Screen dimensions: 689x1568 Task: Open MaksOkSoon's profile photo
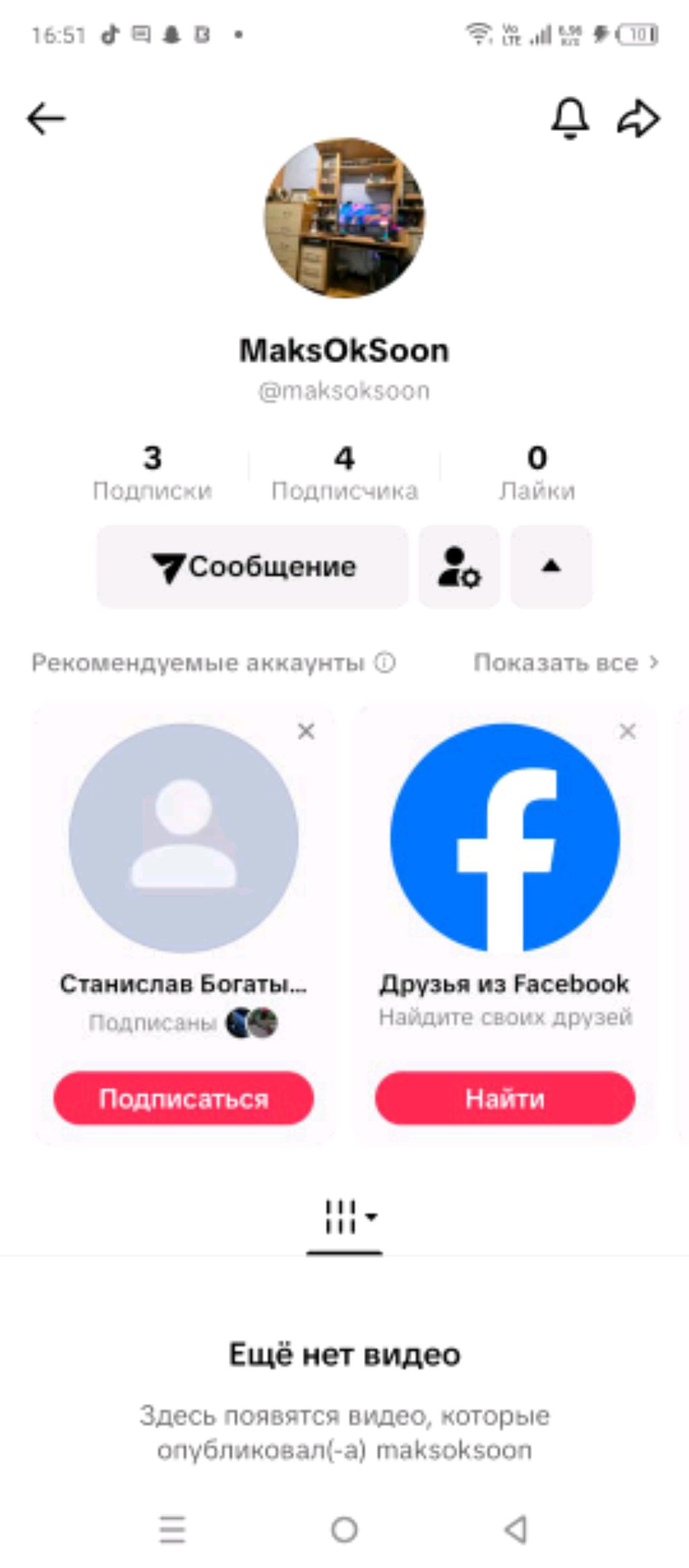344,218
